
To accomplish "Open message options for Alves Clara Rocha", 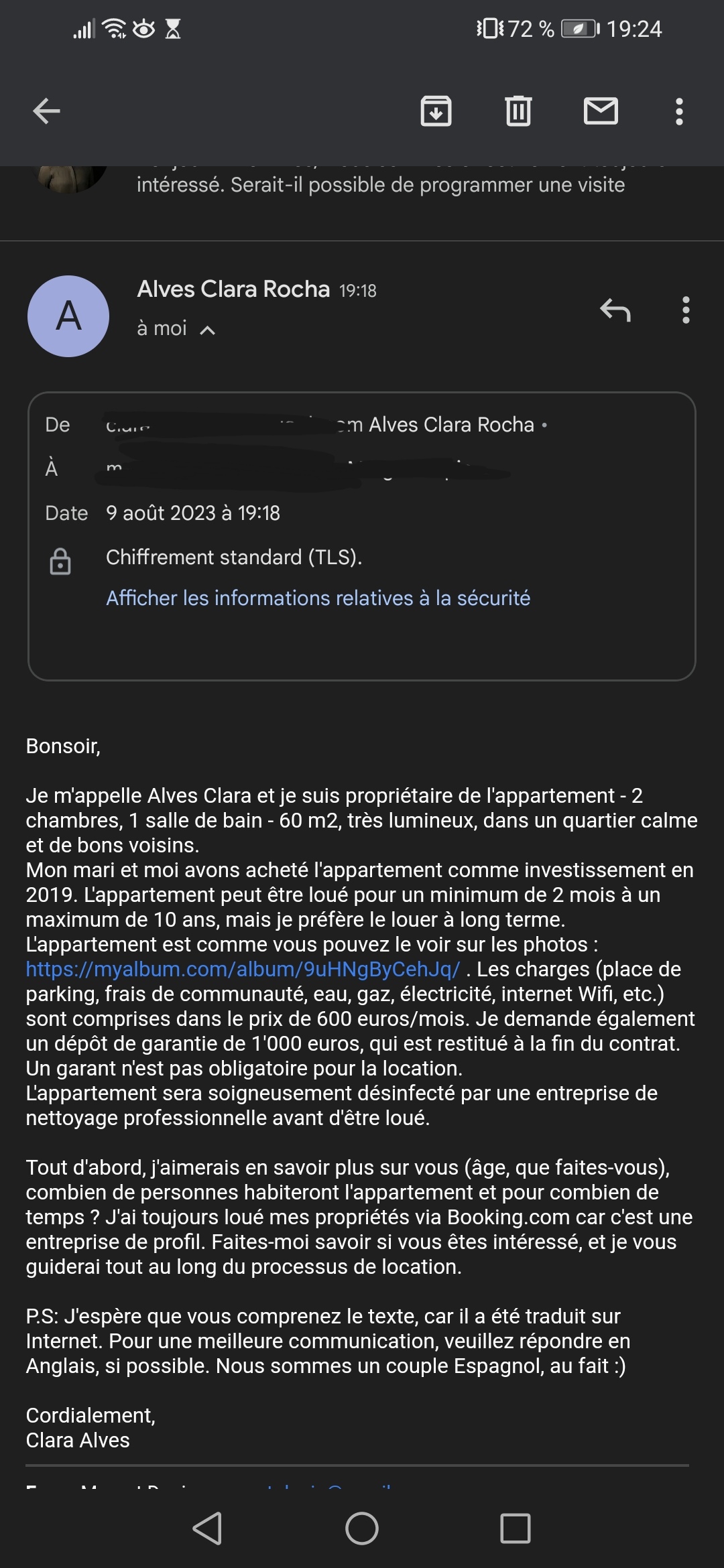I will click(x=685, y=310).
